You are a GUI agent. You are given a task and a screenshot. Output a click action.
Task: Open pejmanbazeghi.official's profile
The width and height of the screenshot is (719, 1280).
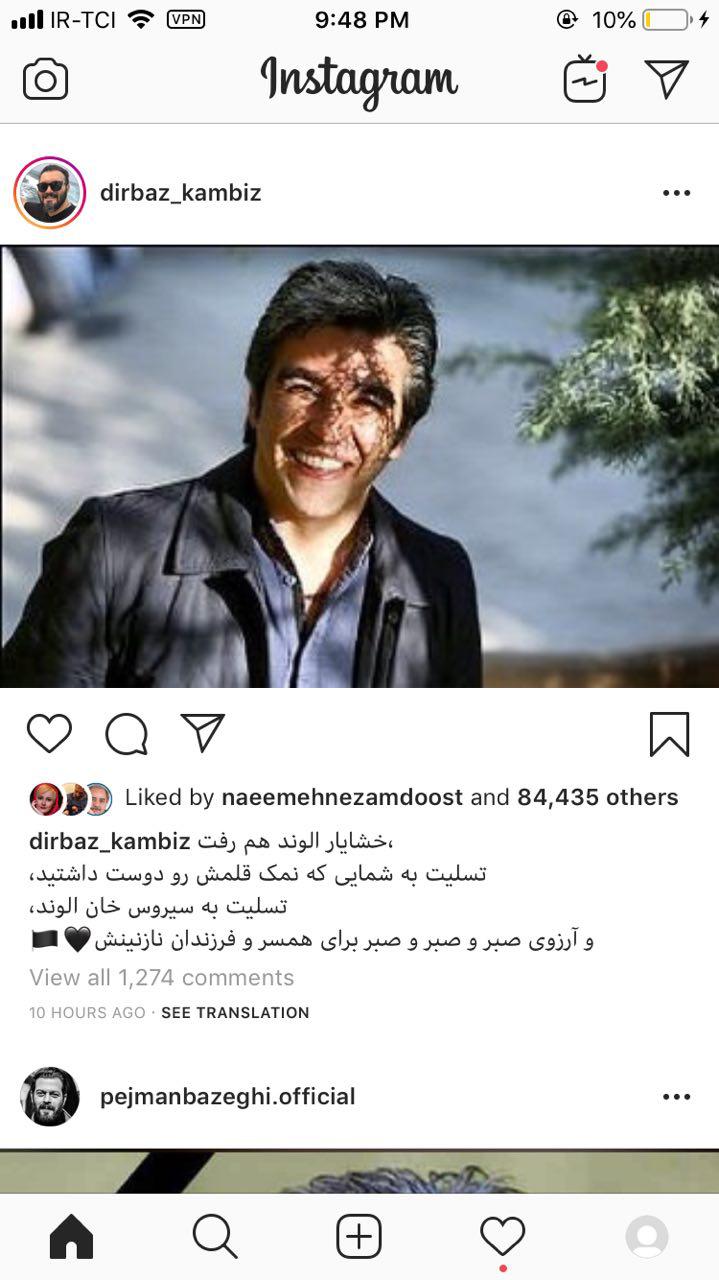click(227, 1096)
